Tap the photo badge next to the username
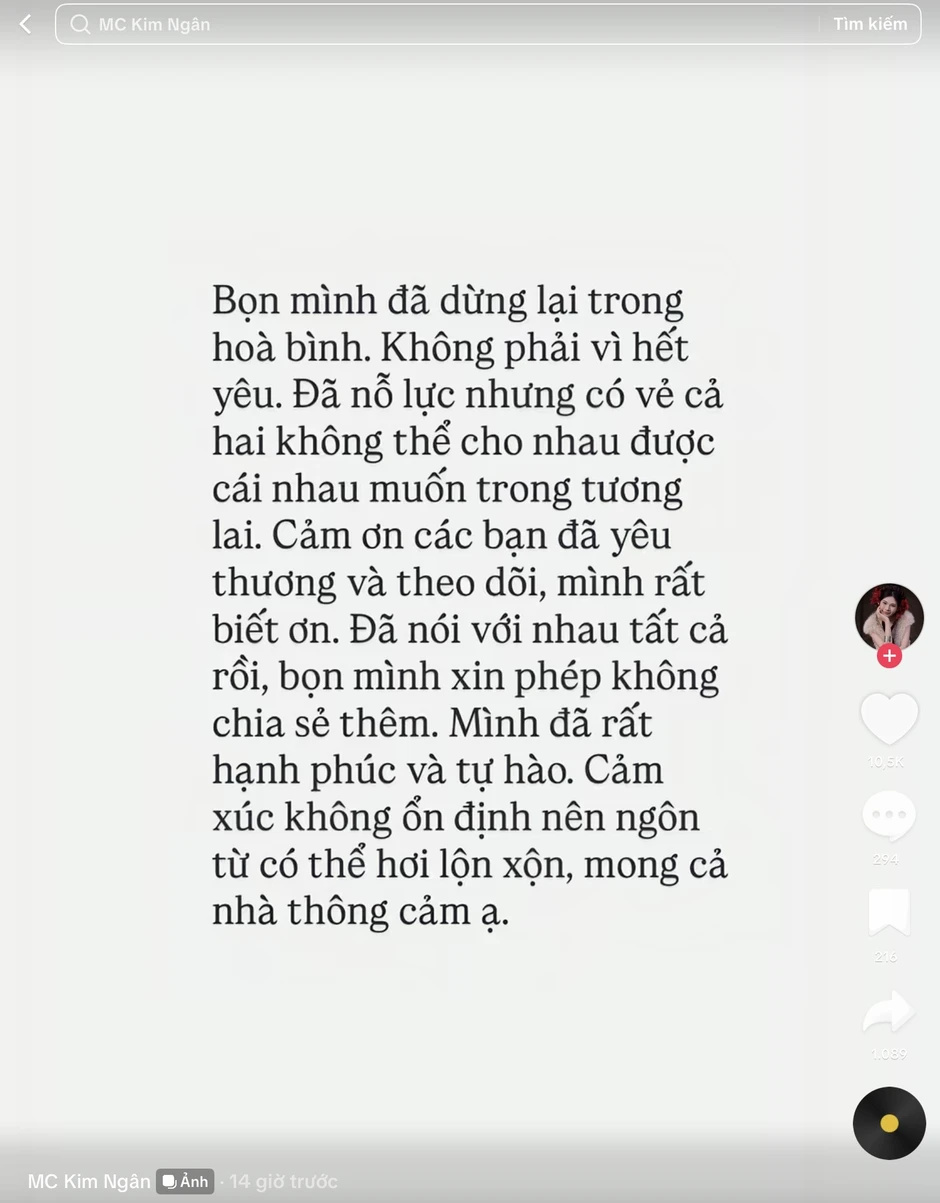Viewport: 940px width, 1203px height. click(185, 1181)
